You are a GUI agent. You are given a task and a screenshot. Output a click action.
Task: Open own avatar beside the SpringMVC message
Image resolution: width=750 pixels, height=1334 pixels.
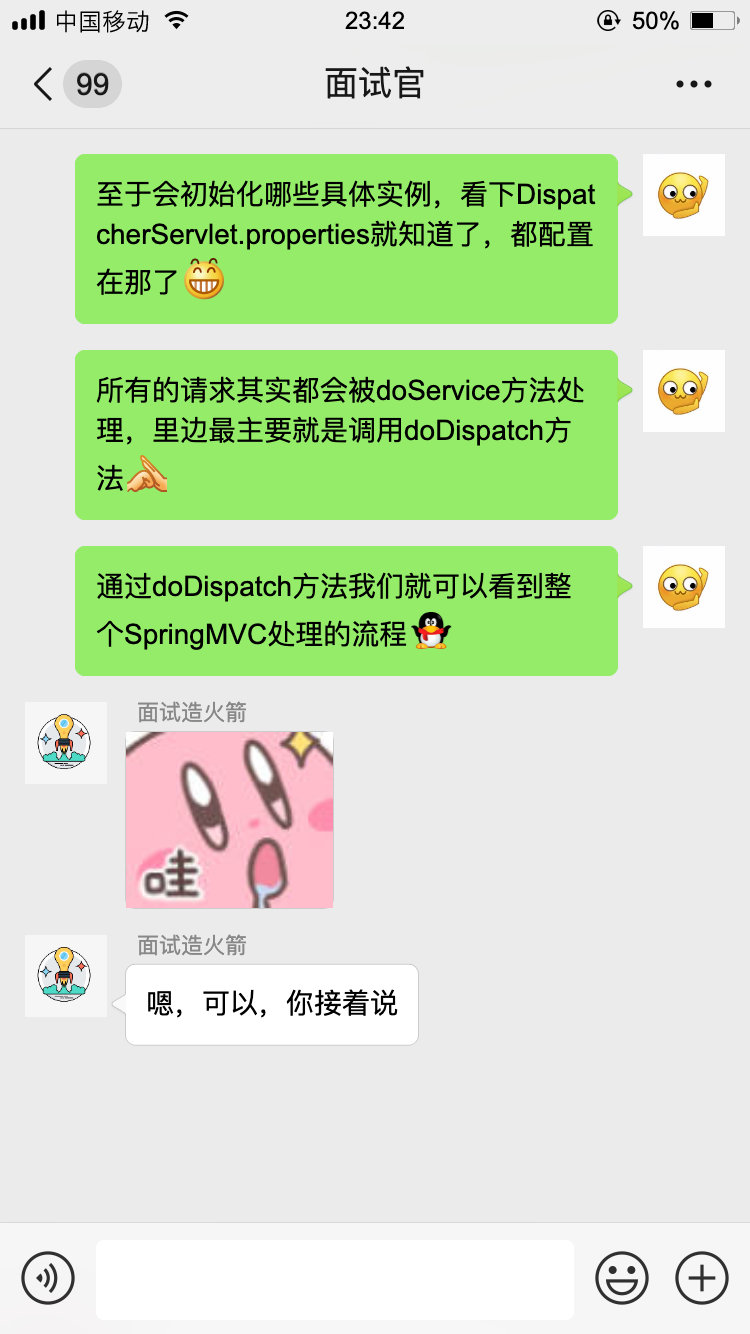684,587
